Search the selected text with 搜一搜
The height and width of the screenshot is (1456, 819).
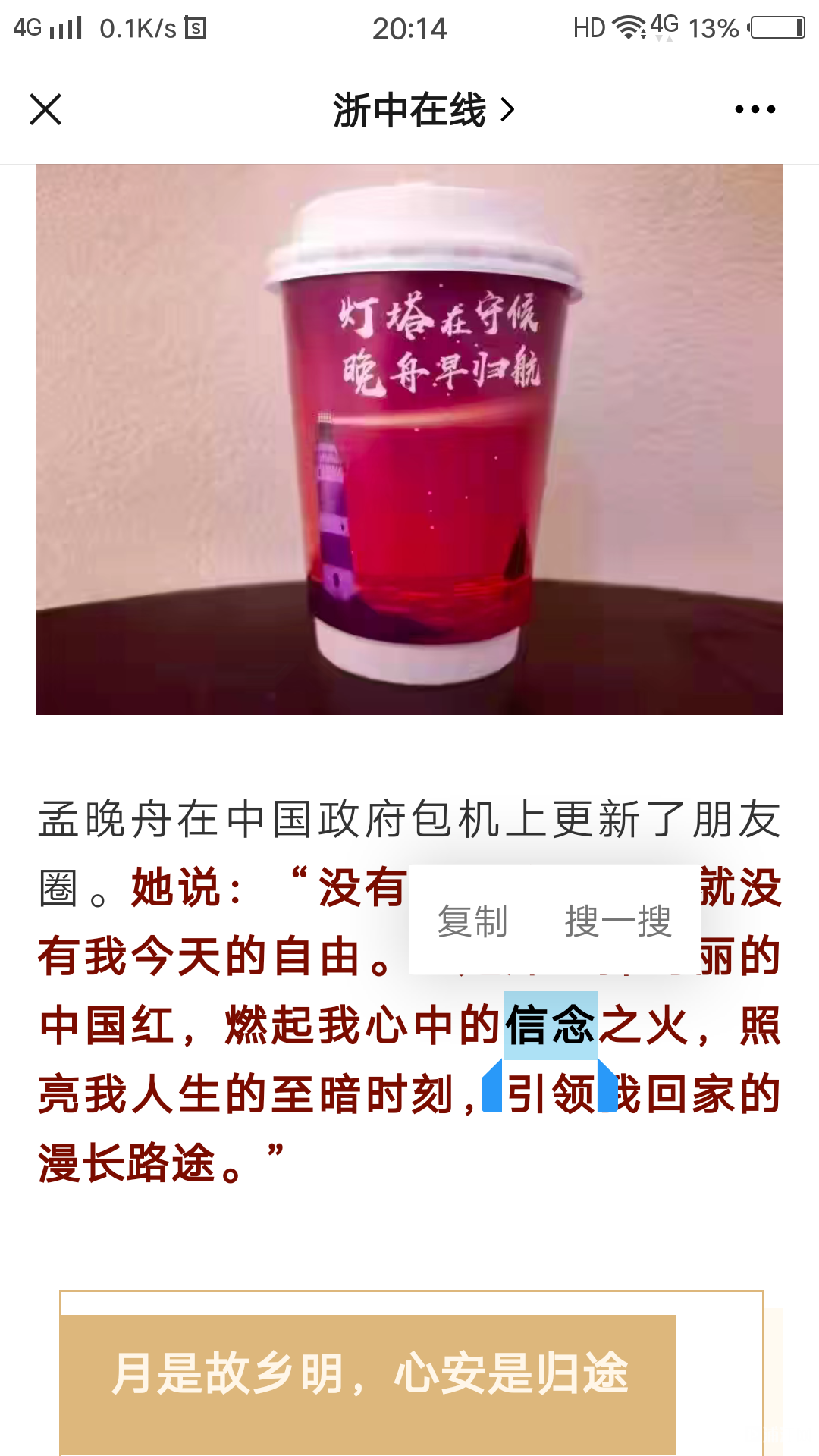617,921
